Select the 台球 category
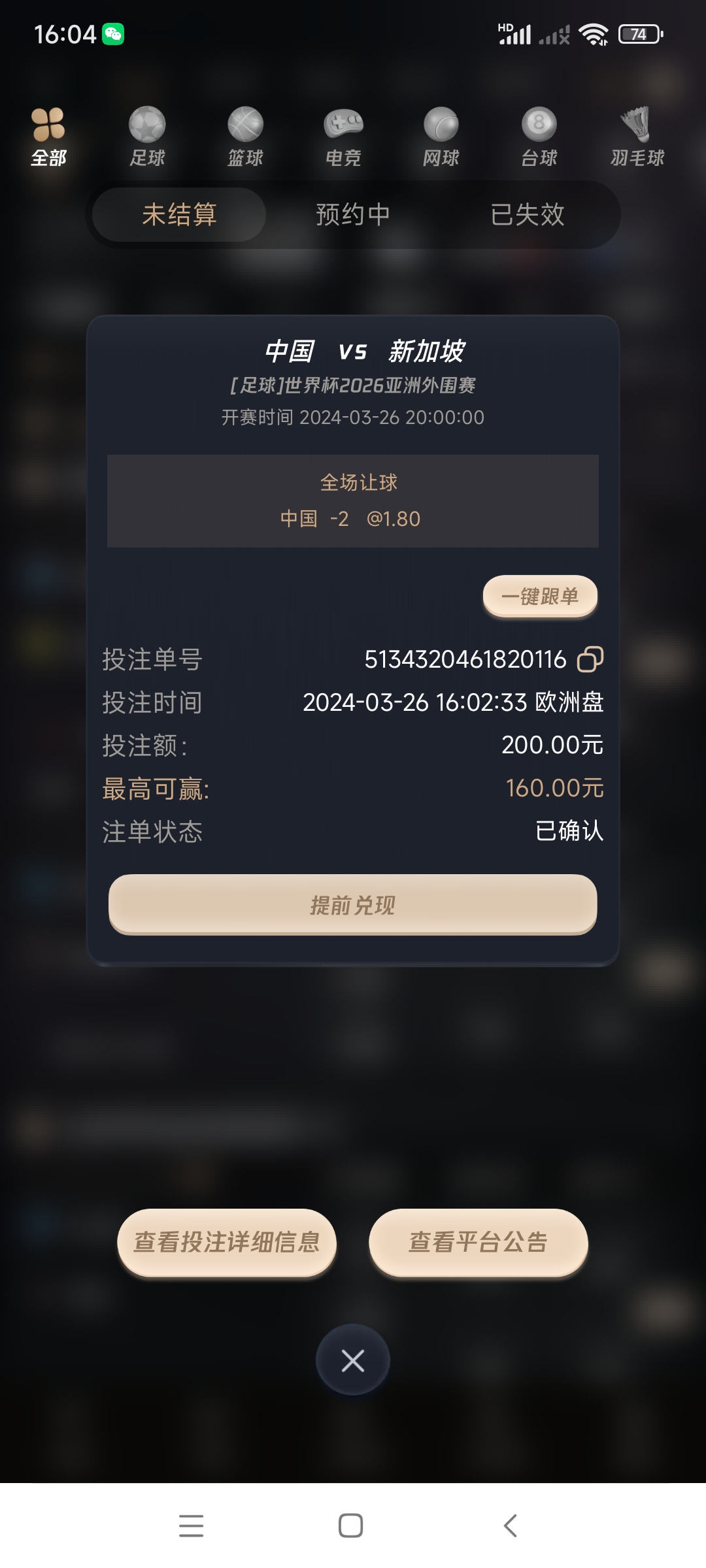 click(539, 137)
